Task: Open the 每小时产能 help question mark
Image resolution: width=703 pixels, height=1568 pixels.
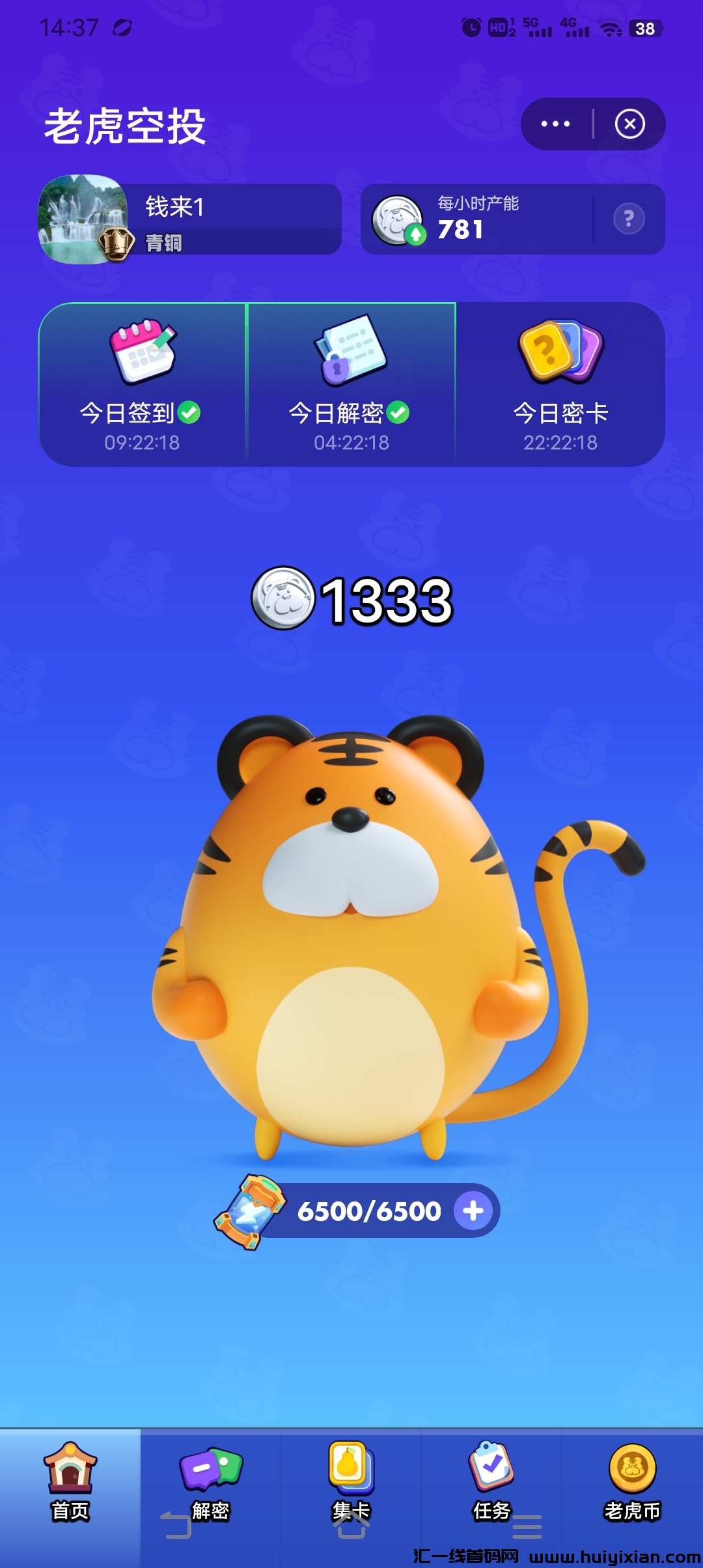Action: (628, 219)
